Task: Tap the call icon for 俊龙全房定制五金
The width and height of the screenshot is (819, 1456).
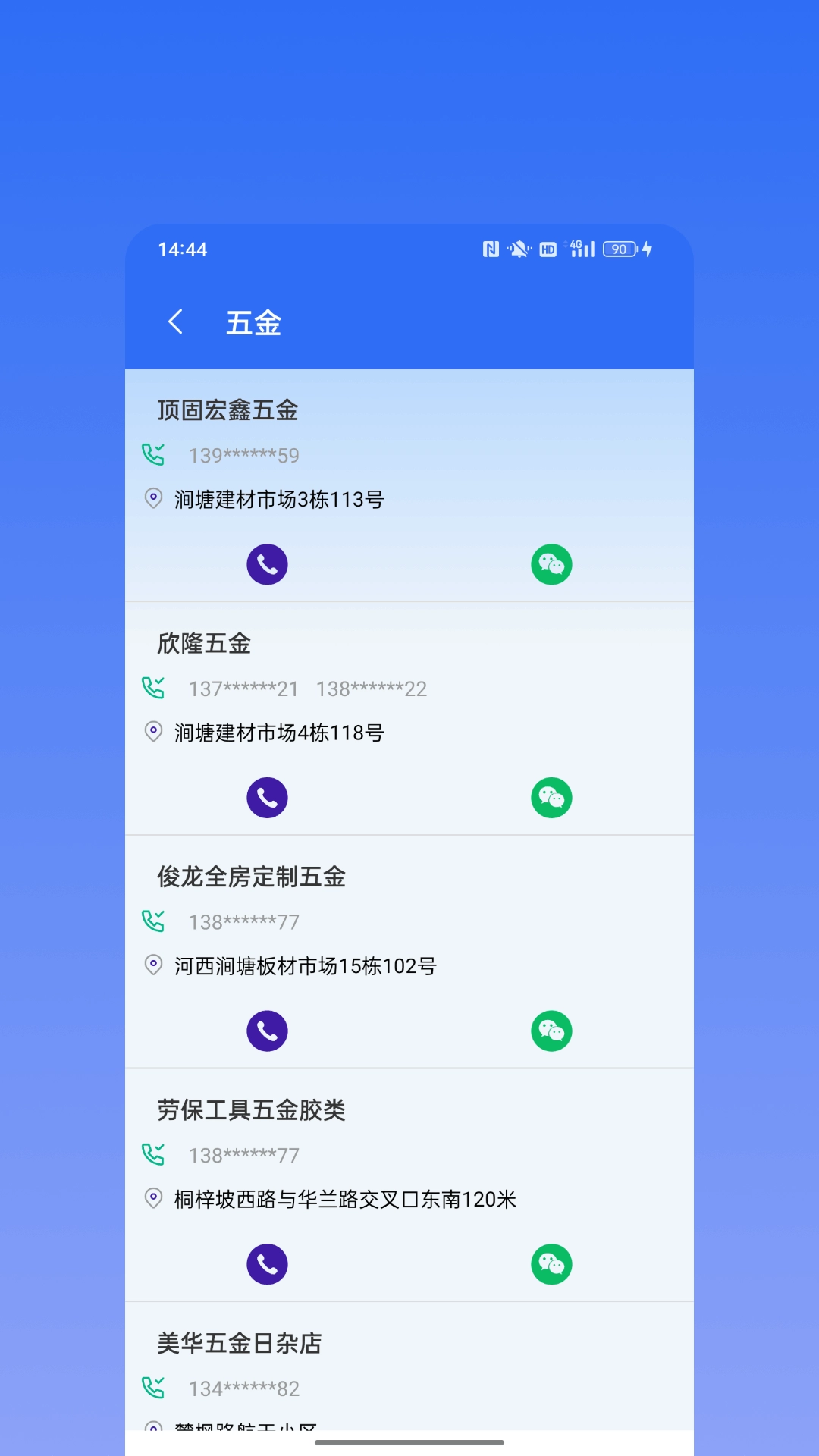Action: [267, 1030]
